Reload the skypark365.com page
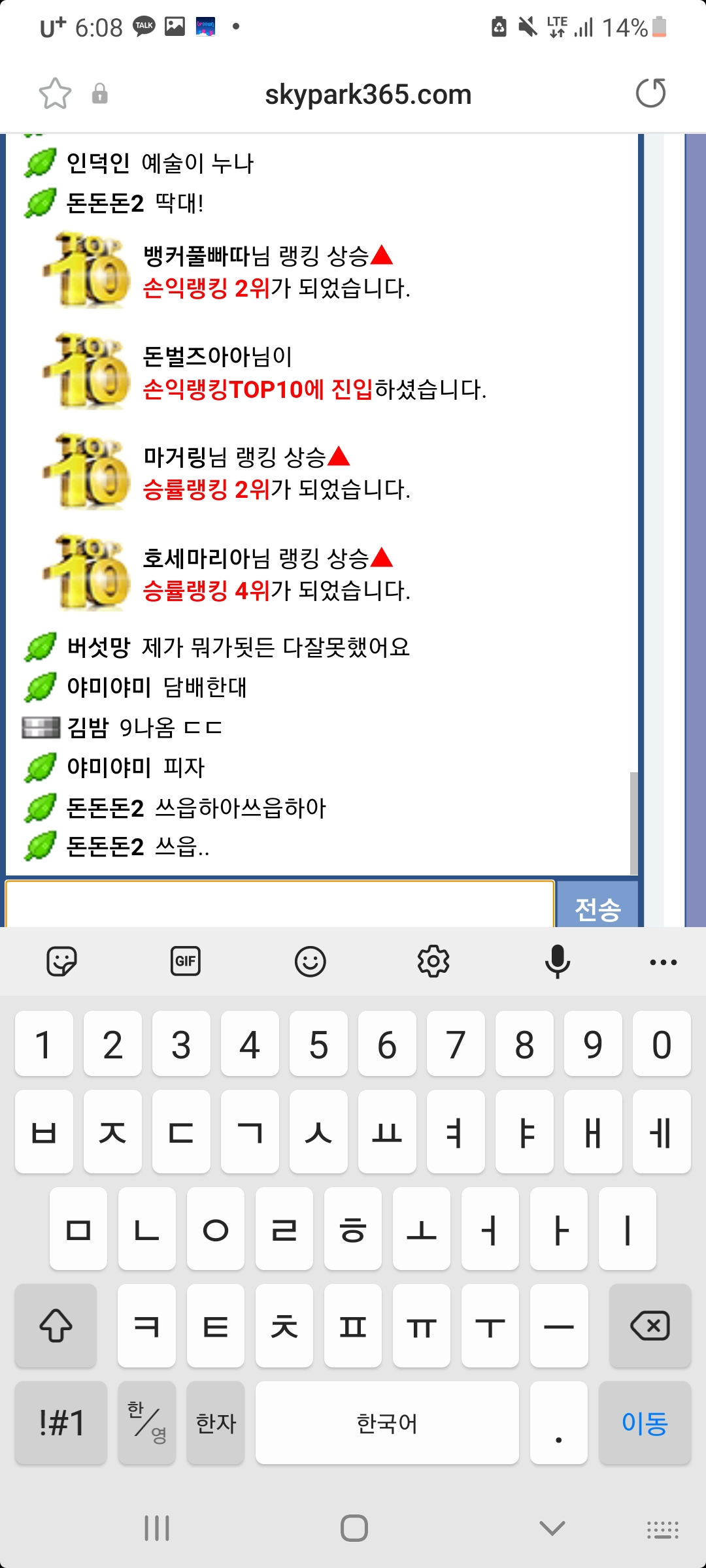 [650, 93]
